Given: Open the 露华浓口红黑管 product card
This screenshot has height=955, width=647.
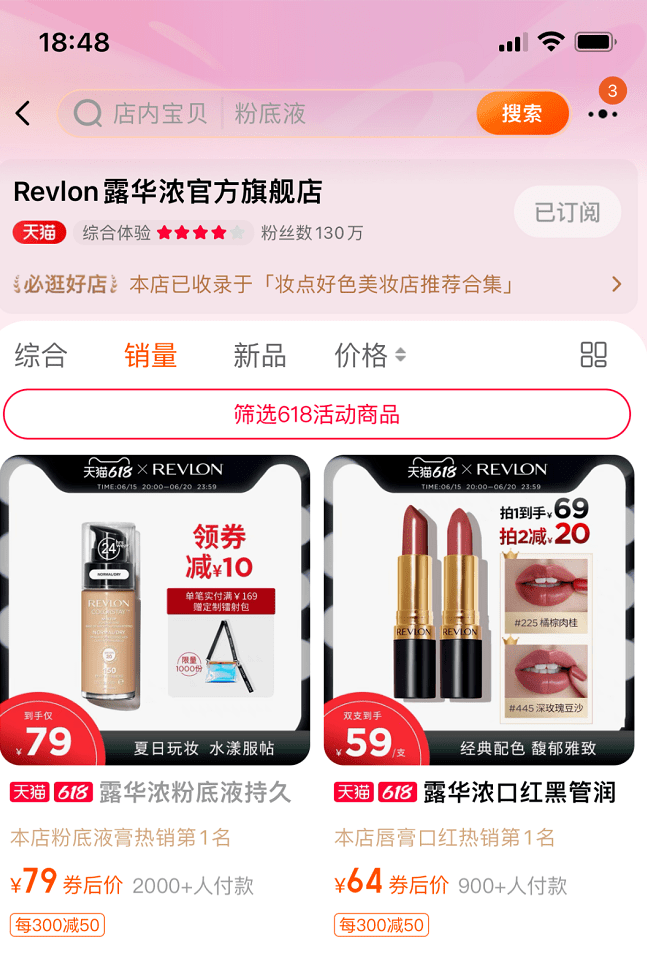Looking at the screenshot, I should (479, 610).
